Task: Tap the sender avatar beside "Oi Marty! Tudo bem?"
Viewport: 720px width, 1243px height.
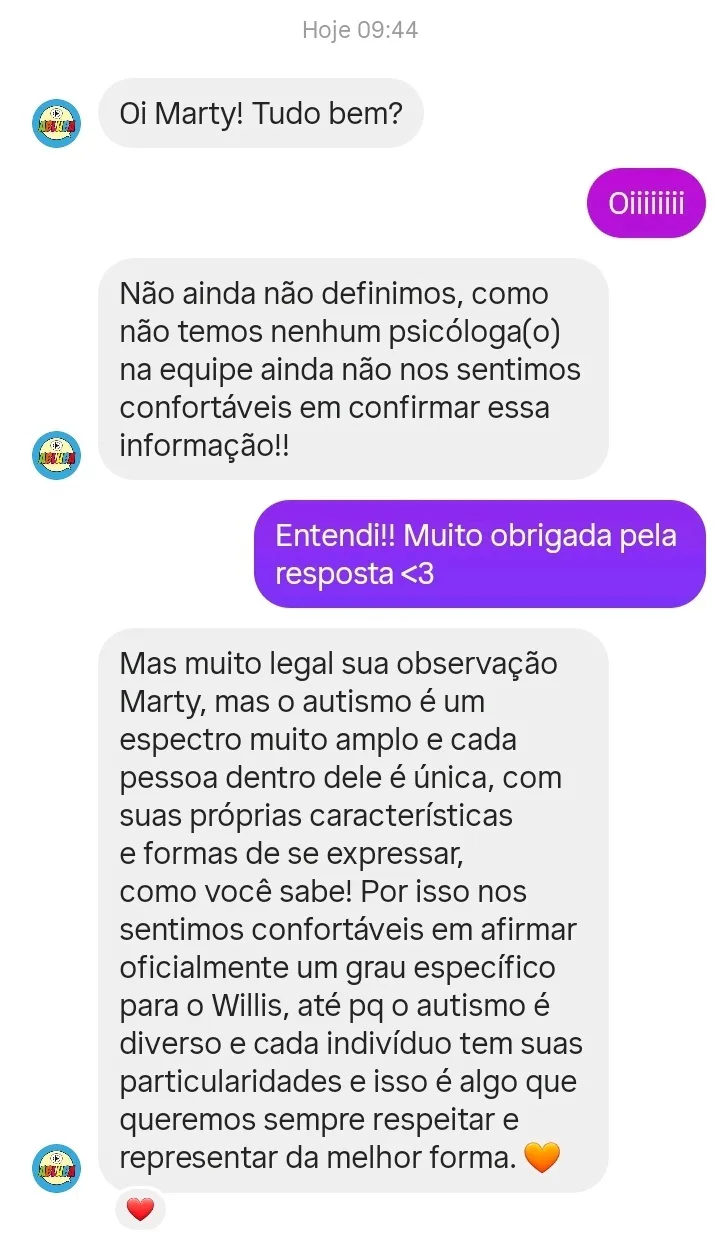Action: tap(56, 123)
